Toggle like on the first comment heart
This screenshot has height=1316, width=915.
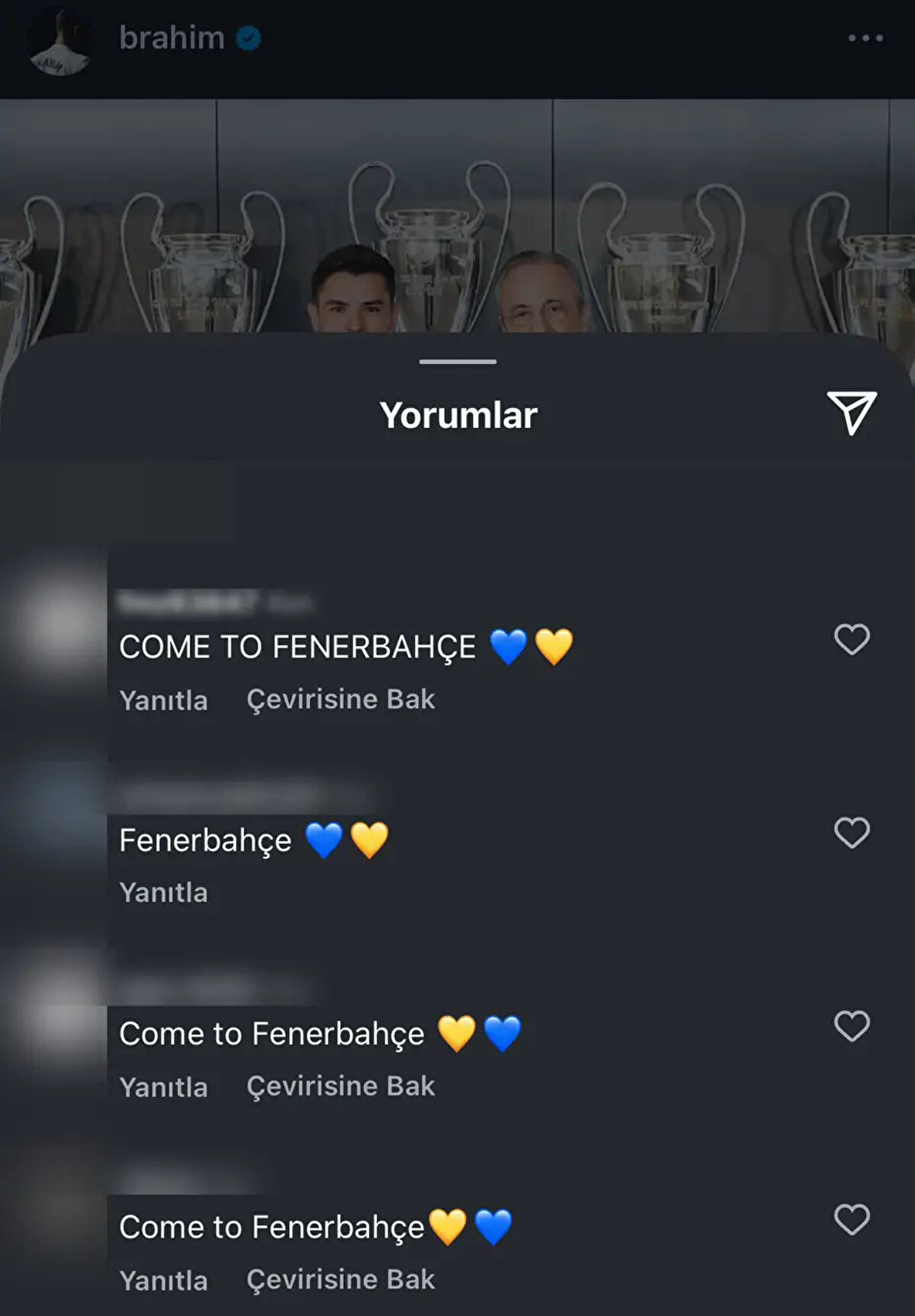850,639
